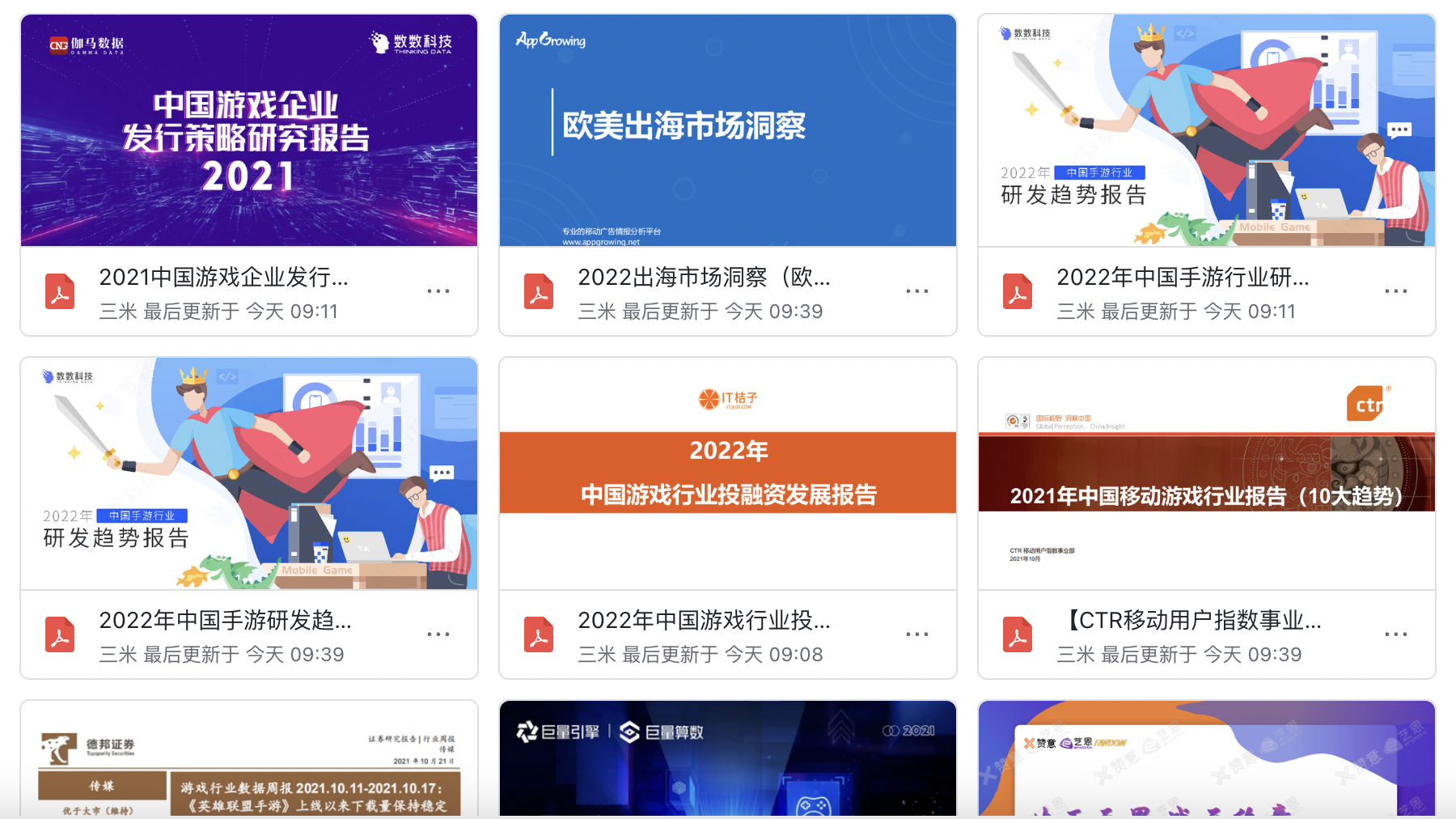This screenshot has height=819, width=1456.
Task: Open 2022年中国游戏行业投融资发展报告 card
Action: pyautogui.click(x=727, y=474)
